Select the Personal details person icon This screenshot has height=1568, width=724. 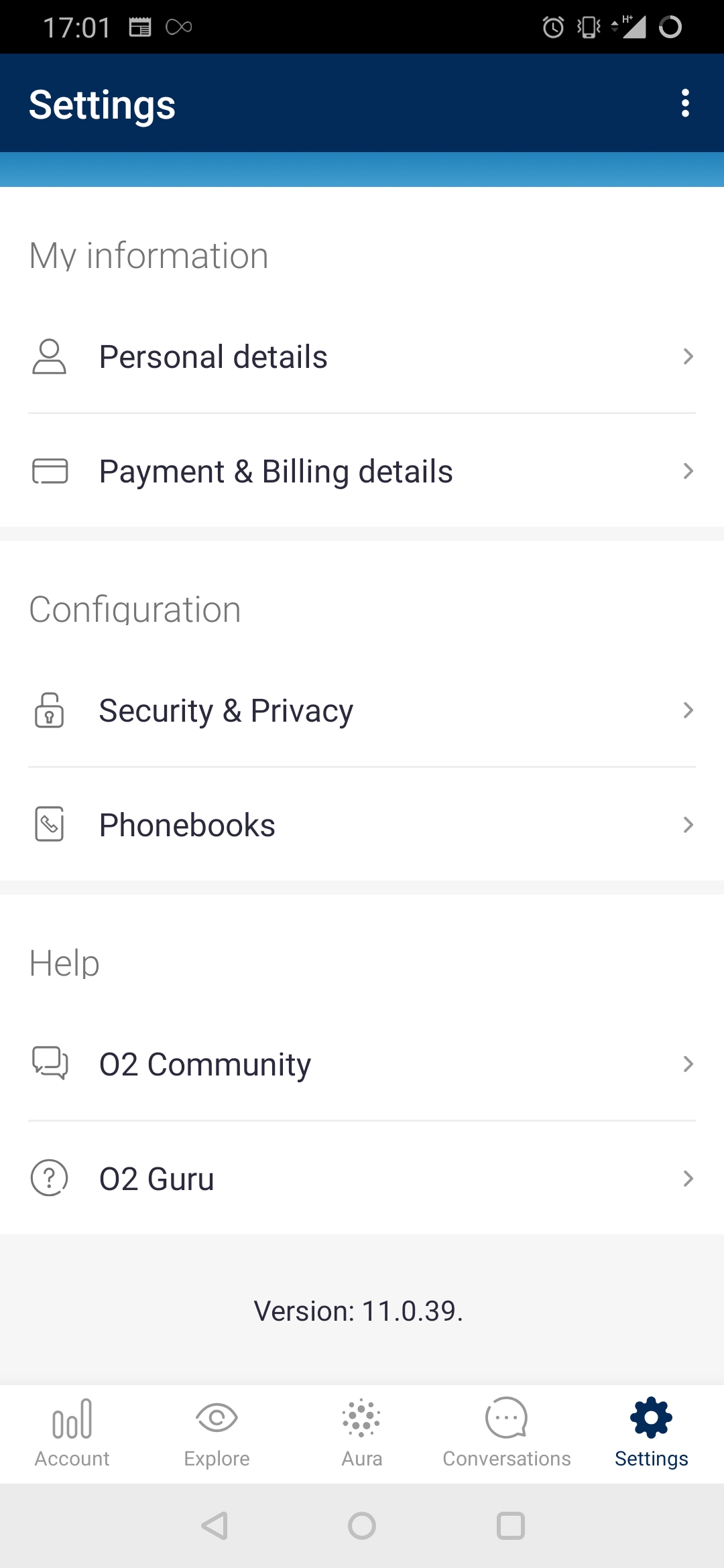pos(49,356)
